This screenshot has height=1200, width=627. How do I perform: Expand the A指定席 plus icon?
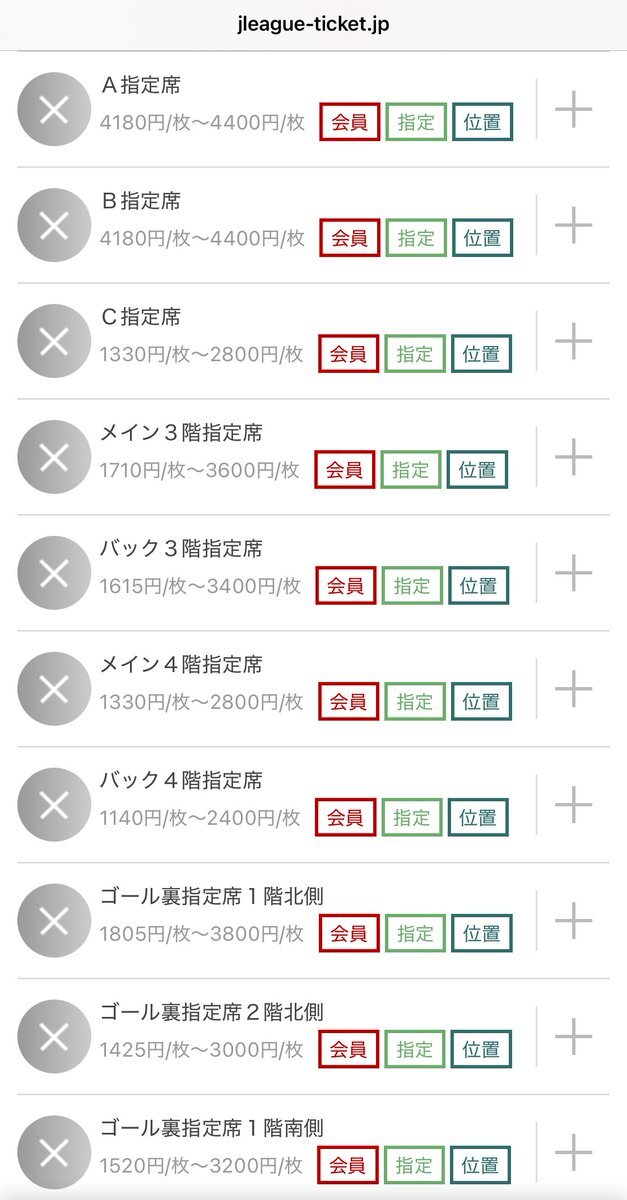pos(574,109)
